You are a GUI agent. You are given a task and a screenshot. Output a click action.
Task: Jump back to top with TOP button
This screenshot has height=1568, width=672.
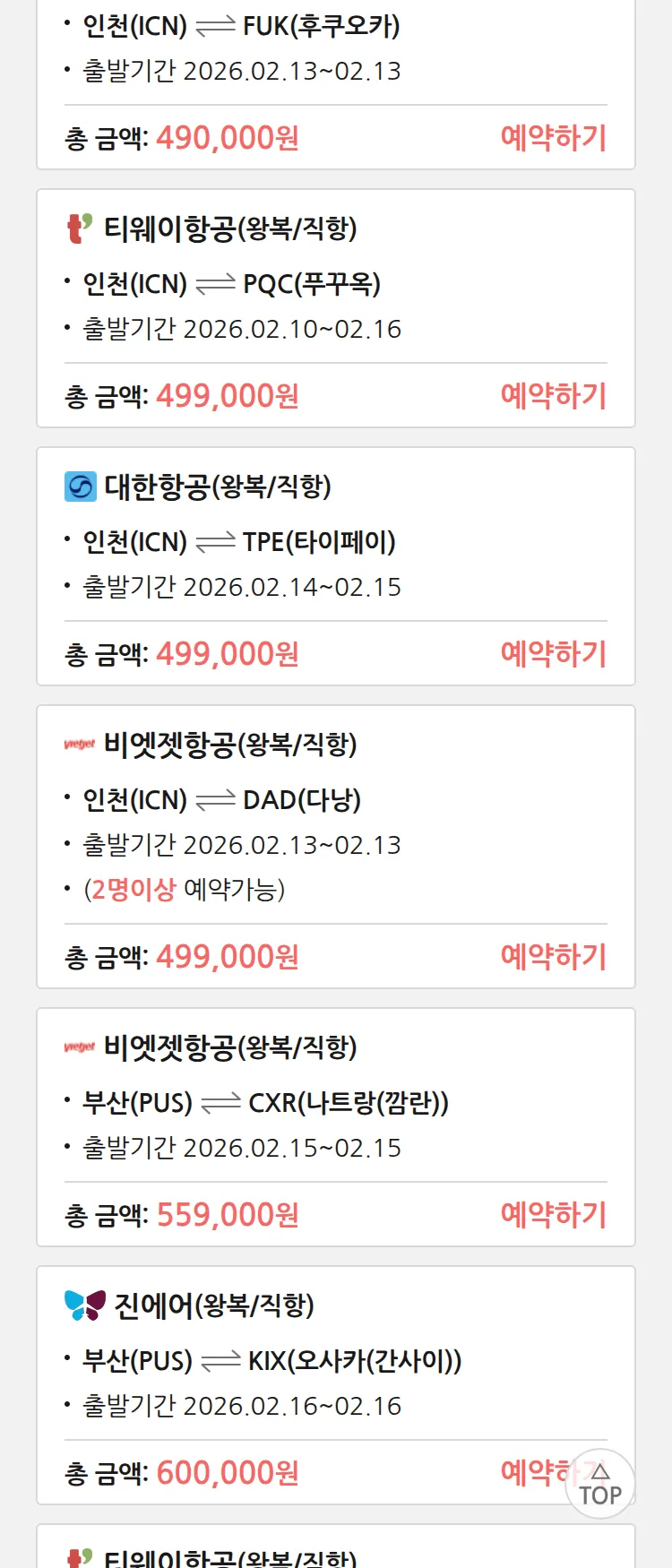(600, 1484)
